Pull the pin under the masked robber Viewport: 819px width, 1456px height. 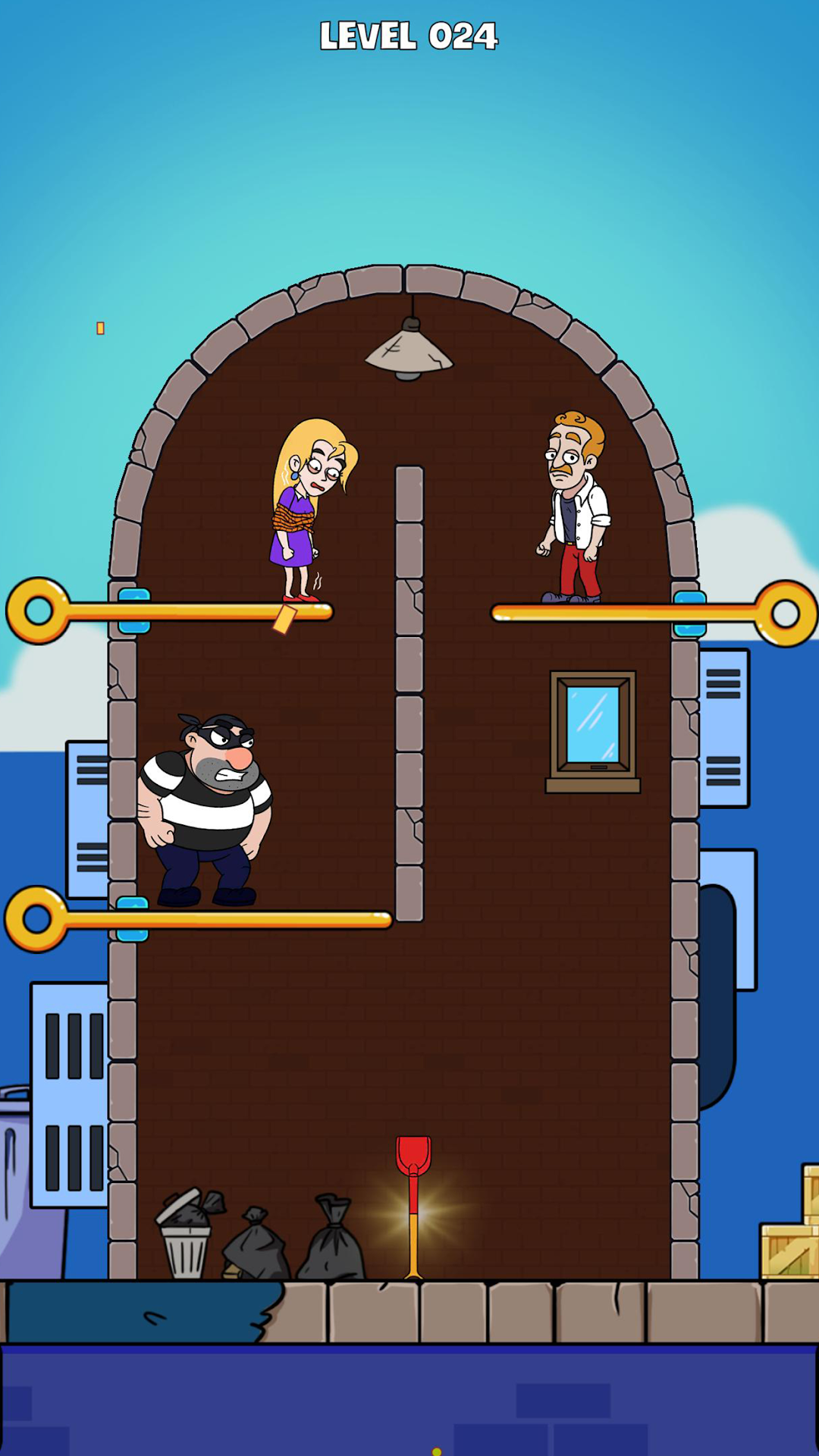[x=37, y=919]
